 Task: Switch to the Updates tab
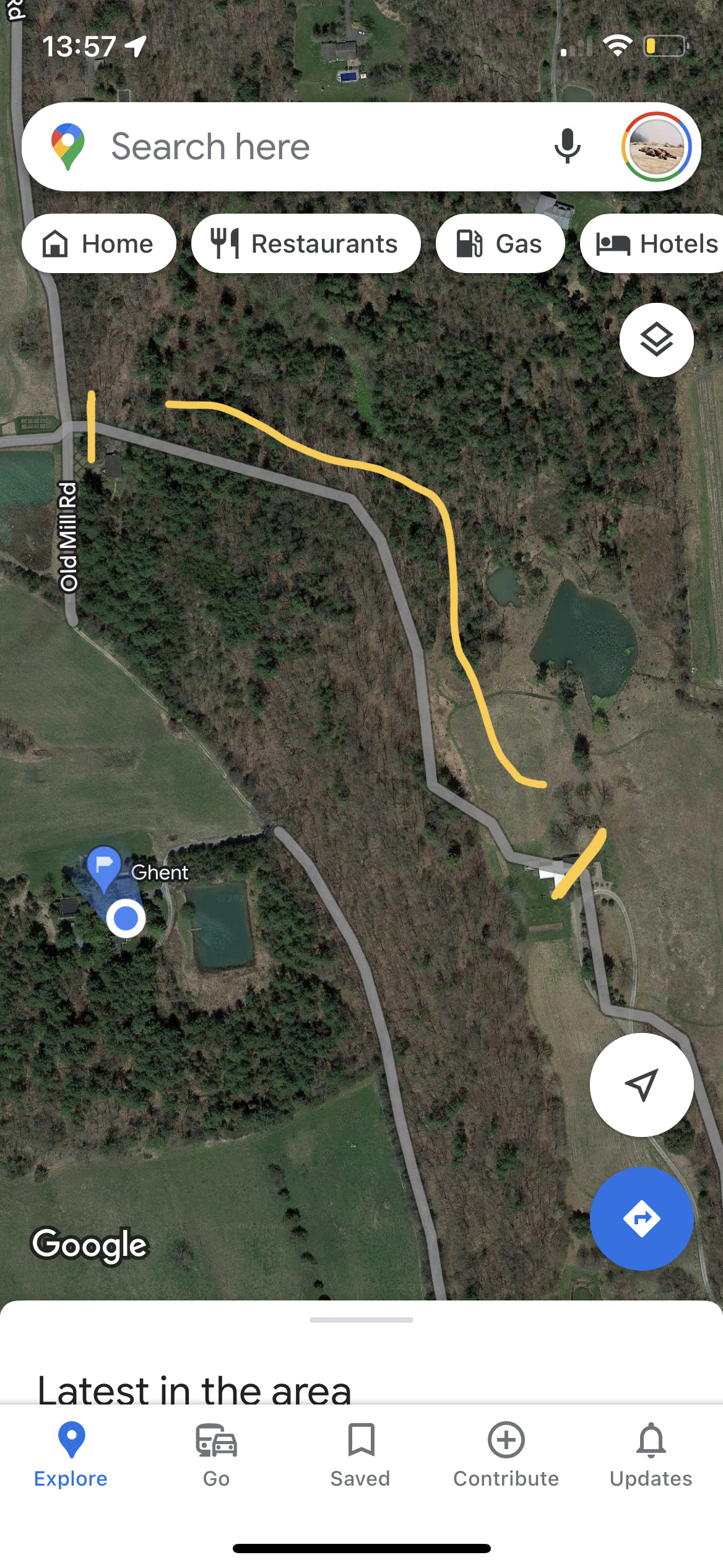[x=651, y=1455]
